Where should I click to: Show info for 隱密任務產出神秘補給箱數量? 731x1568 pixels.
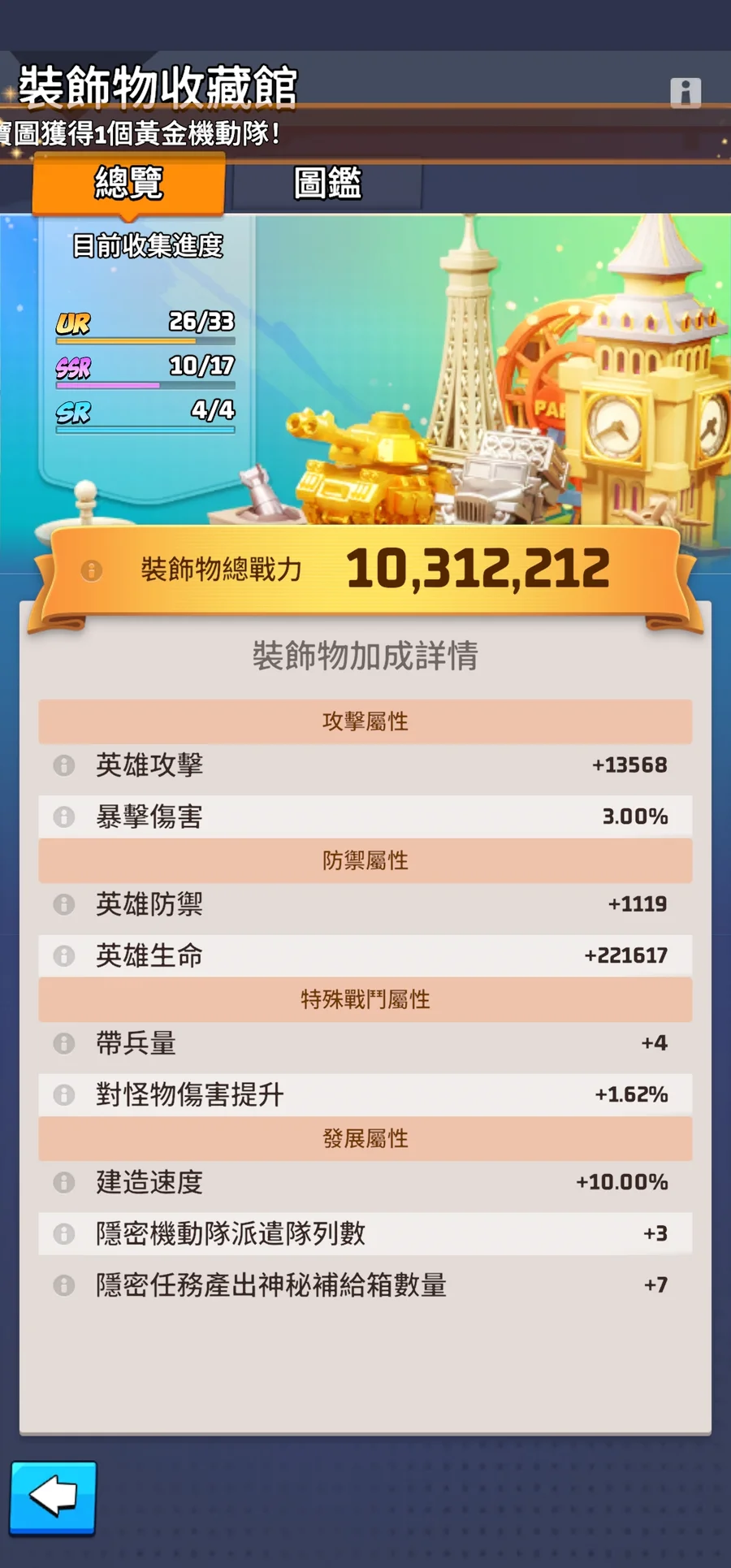(64, 1285)
